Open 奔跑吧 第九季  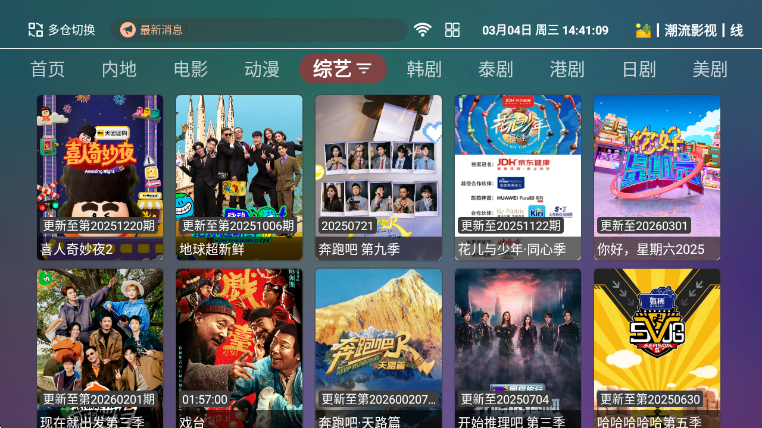point(378,177)
